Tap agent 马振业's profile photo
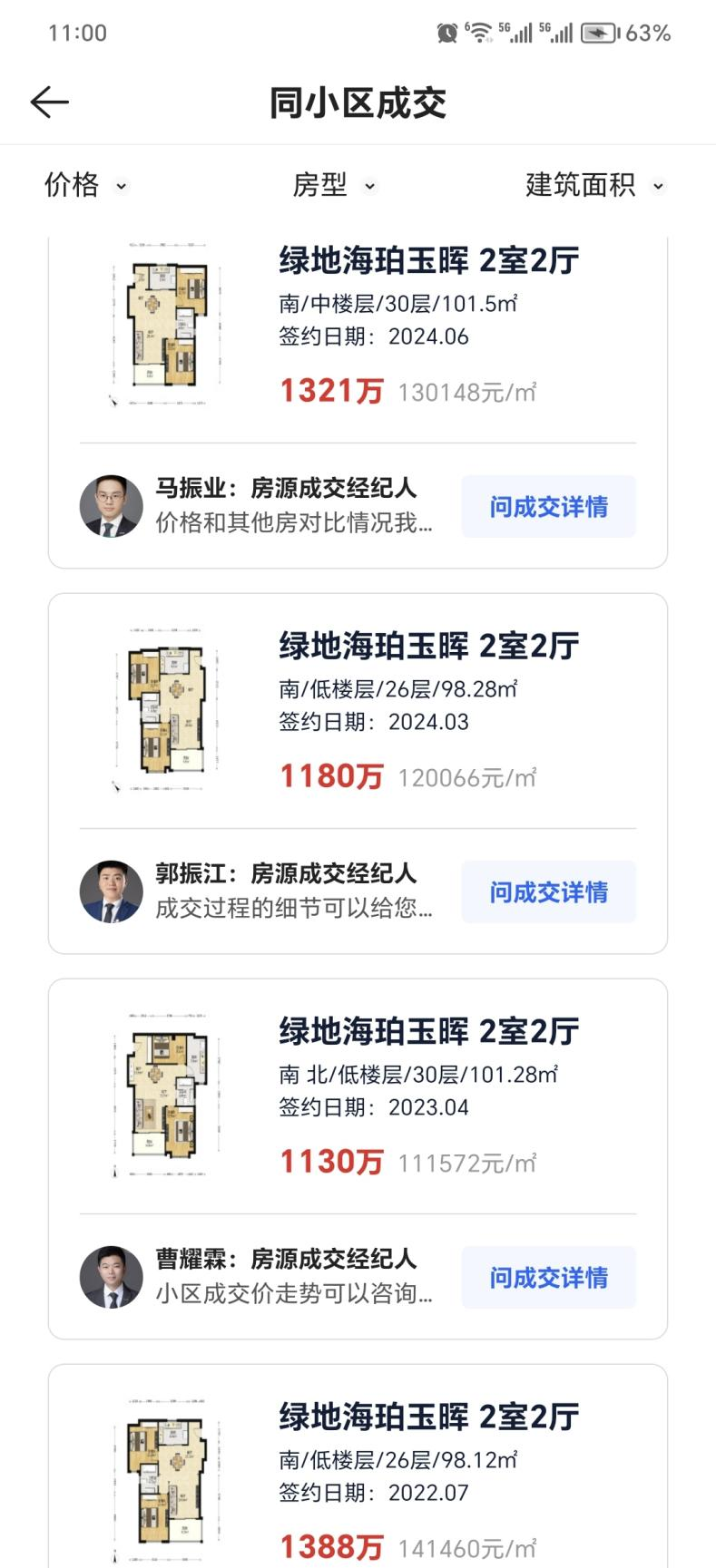The height and width of the screenshot is (1568, 716). [110, 506]
